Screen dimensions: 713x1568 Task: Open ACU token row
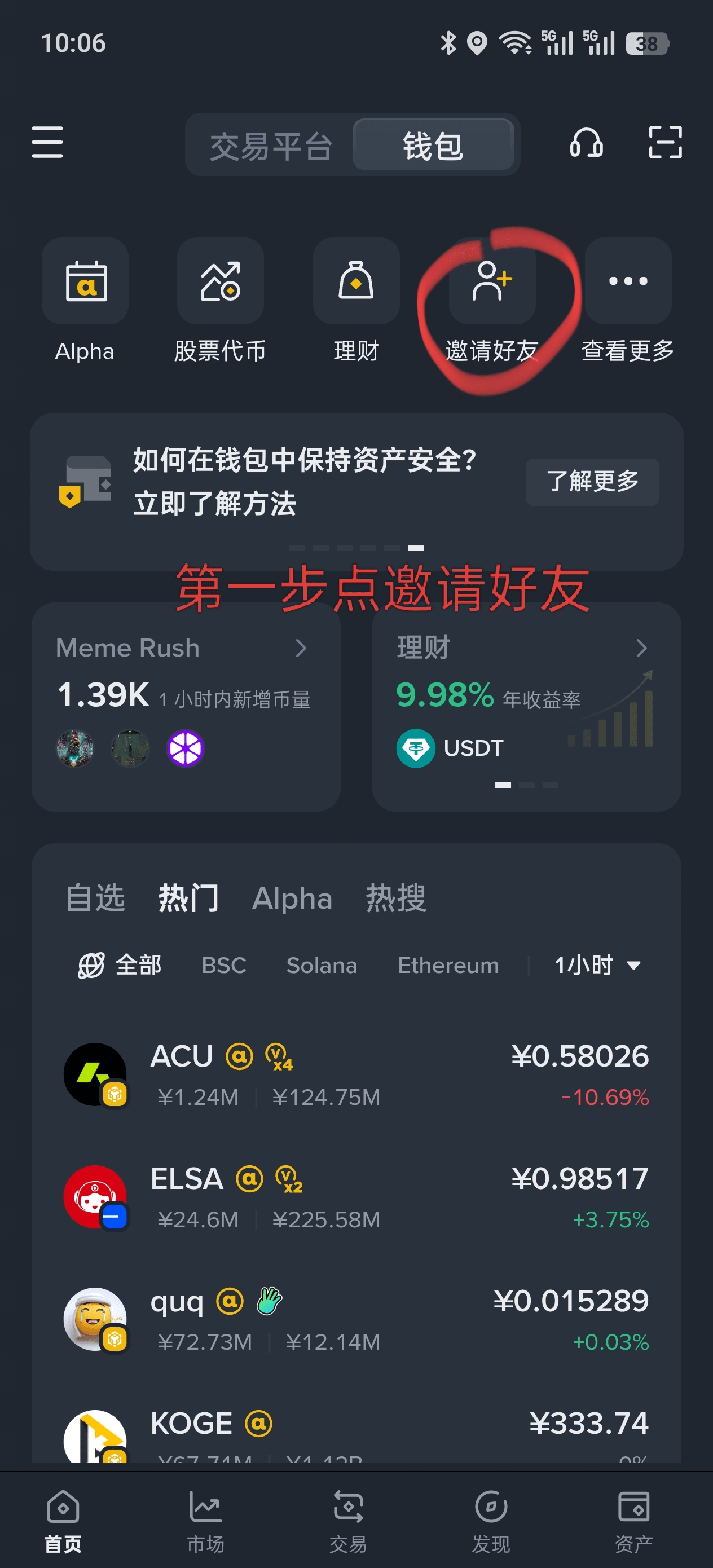coord(356,1074)
